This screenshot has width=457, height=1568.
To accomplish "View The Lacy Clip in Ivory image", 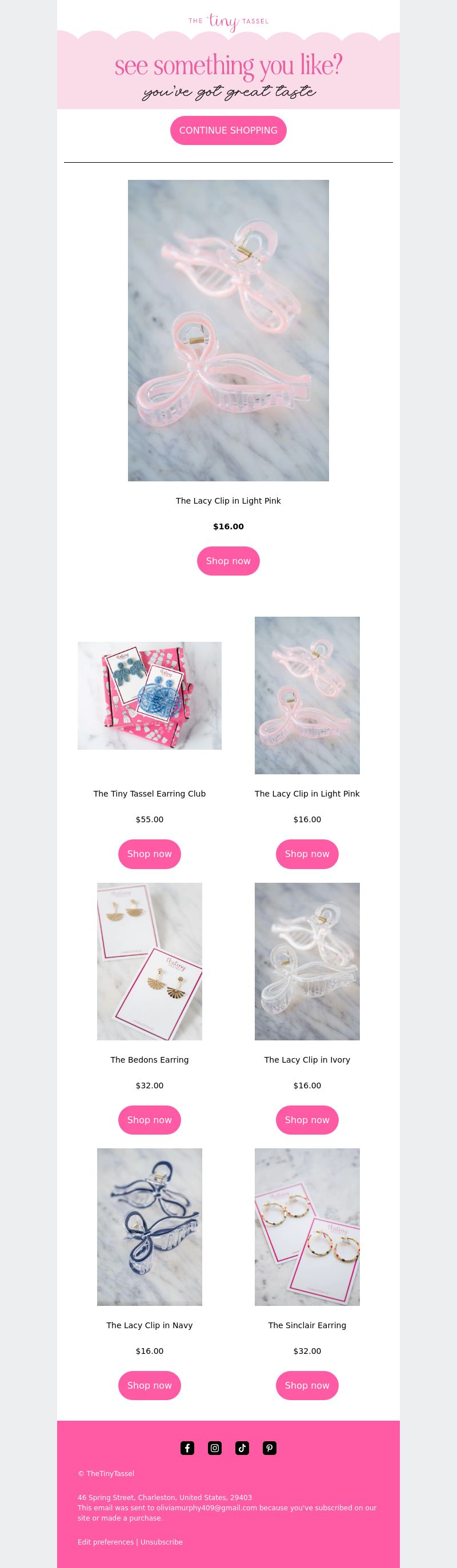I will [307, 961].
